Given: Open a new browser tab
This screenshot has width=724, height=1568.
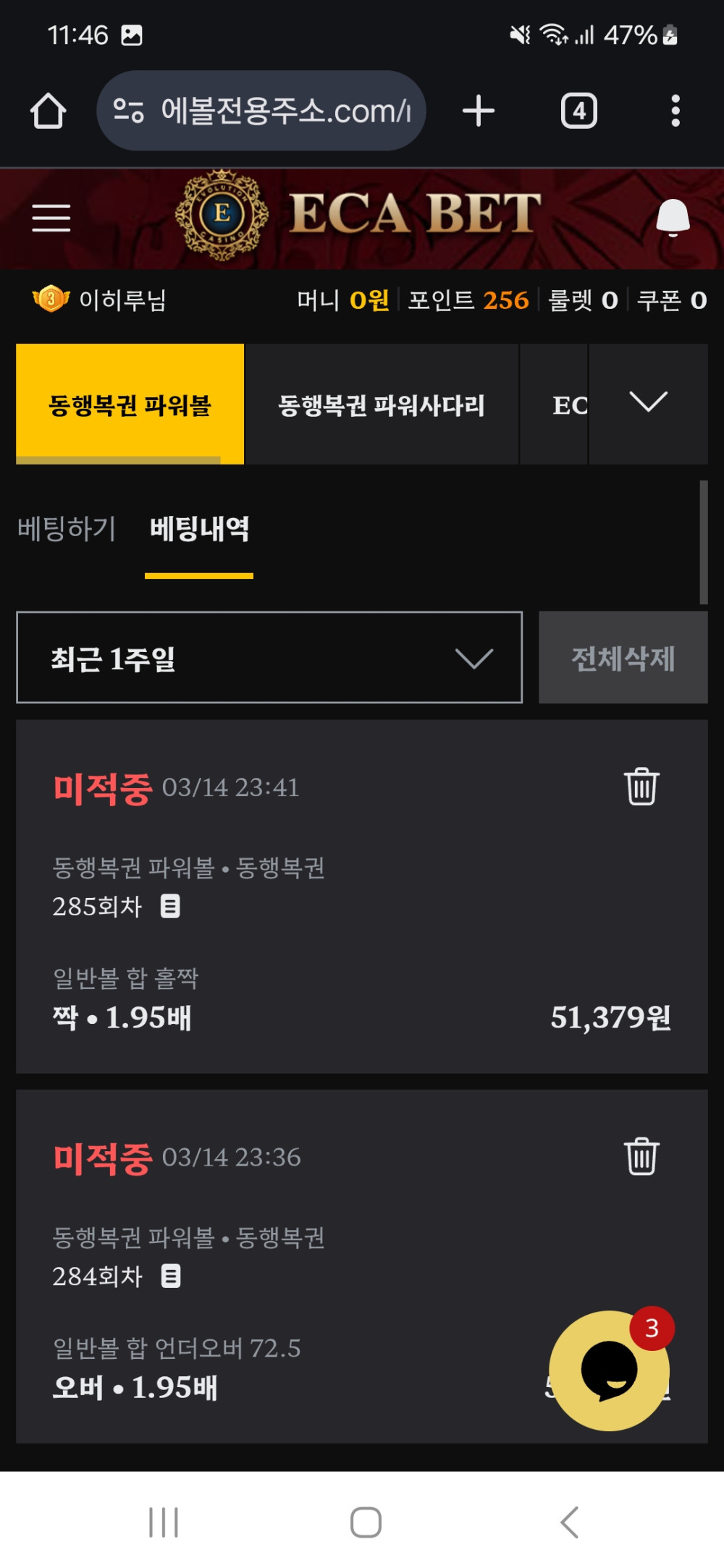Looking at the screenshot, I should (479, 111).
